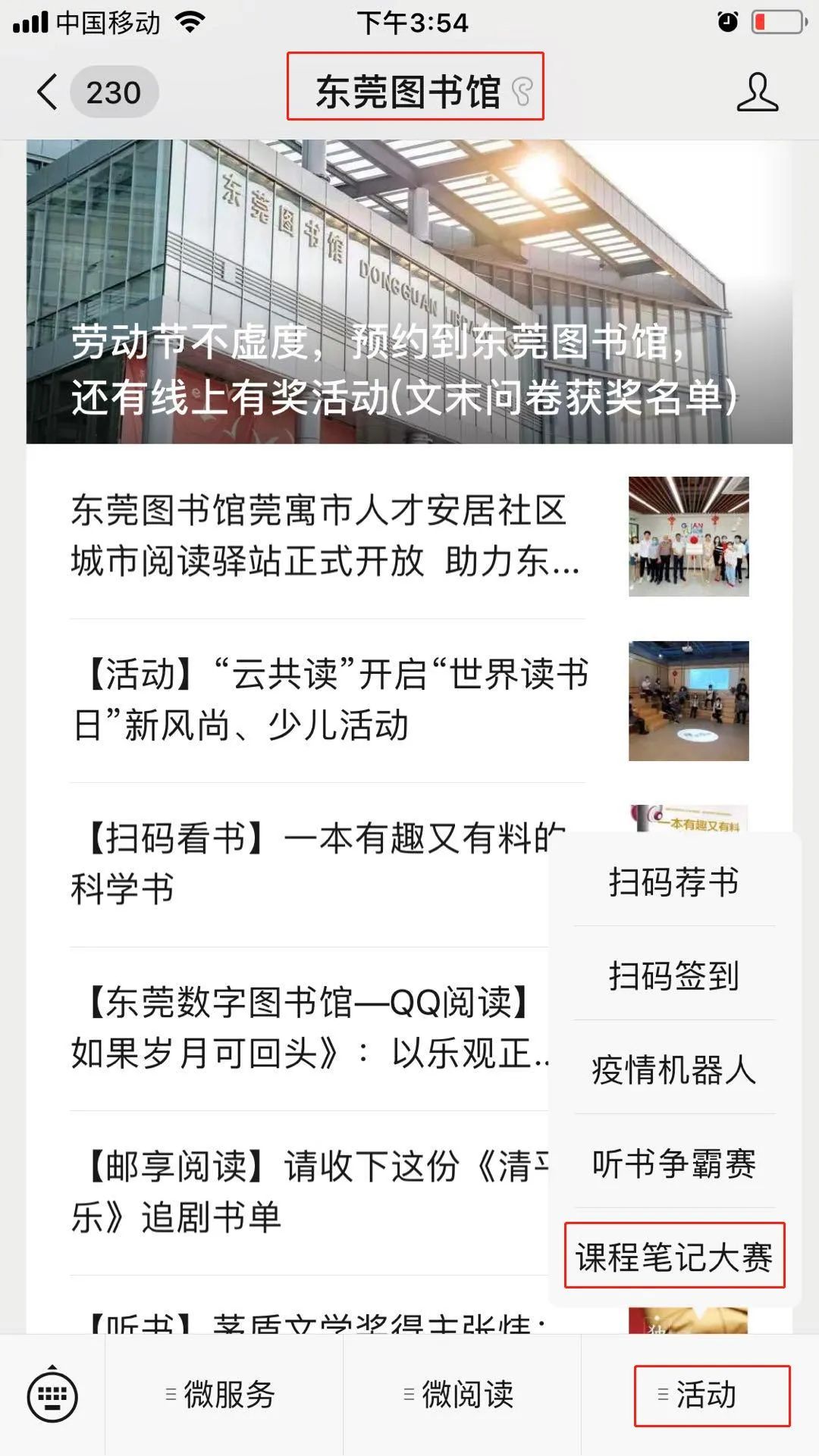Open the 劳动节不虚度 banner article
Screen dimensions: 819x1456
coord(409,292)
